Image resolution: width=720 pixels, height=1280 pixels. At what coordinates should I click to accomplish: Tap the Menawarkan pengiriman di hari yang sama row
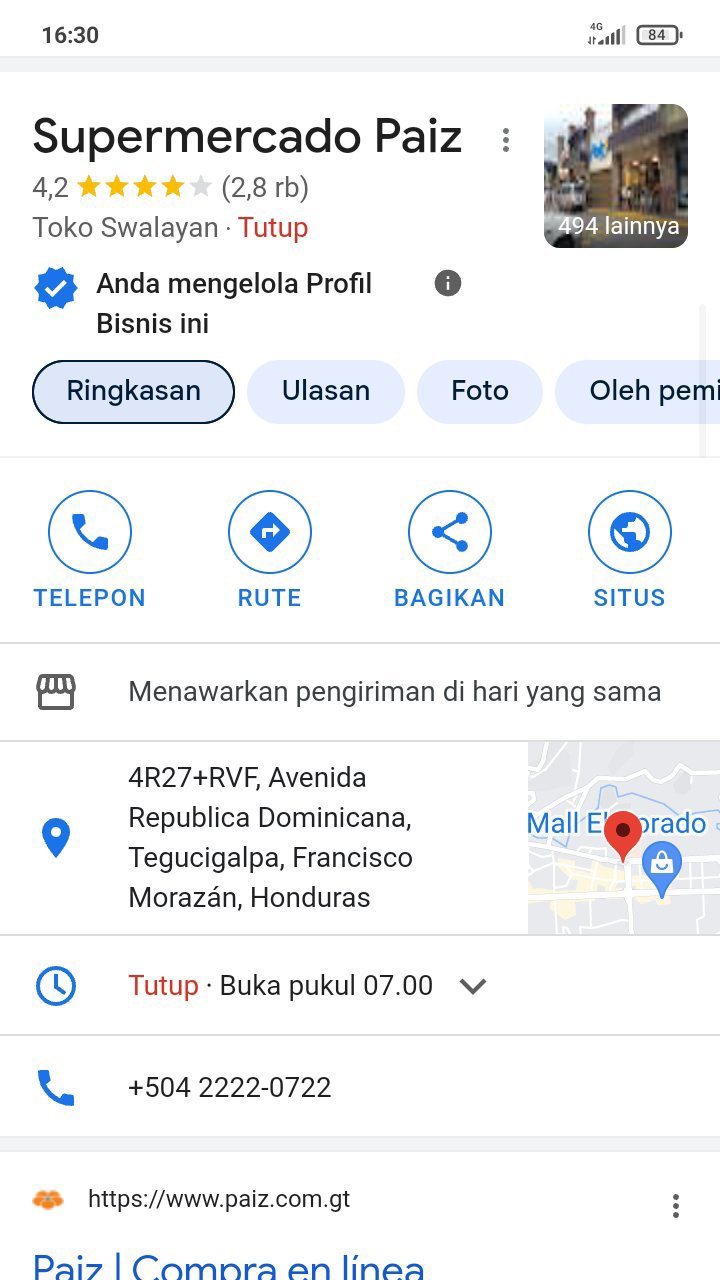pyautogui.click(x=394, y=692)
